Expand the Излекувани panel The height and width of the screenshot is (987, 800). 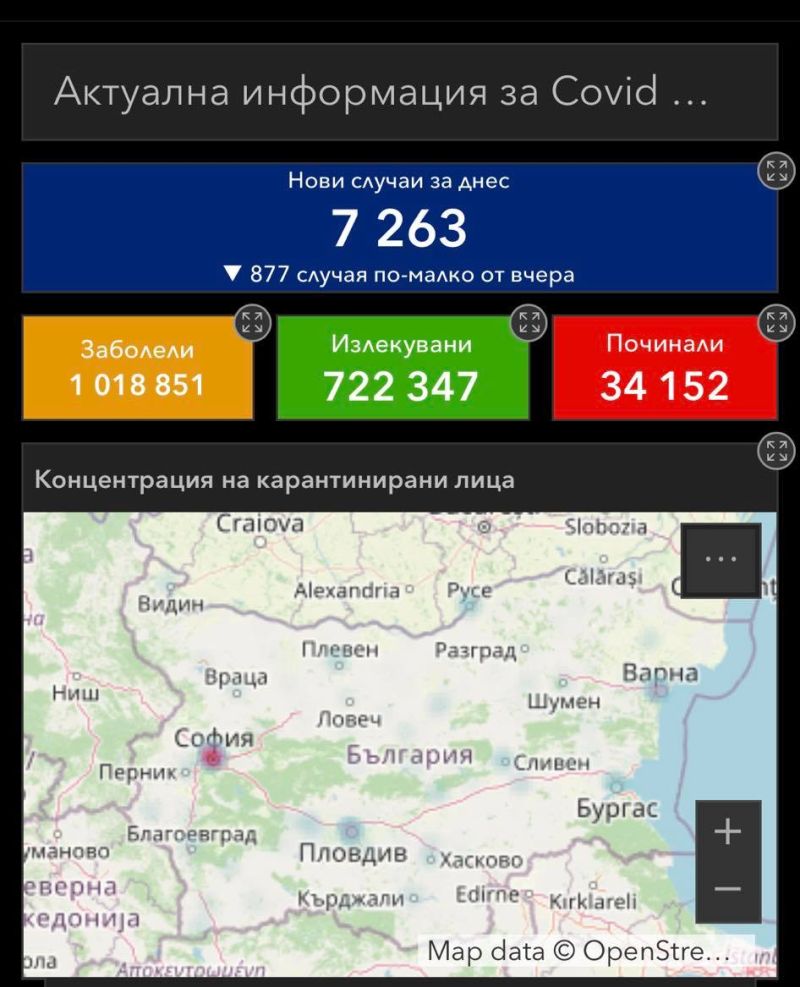pos(529,323)
